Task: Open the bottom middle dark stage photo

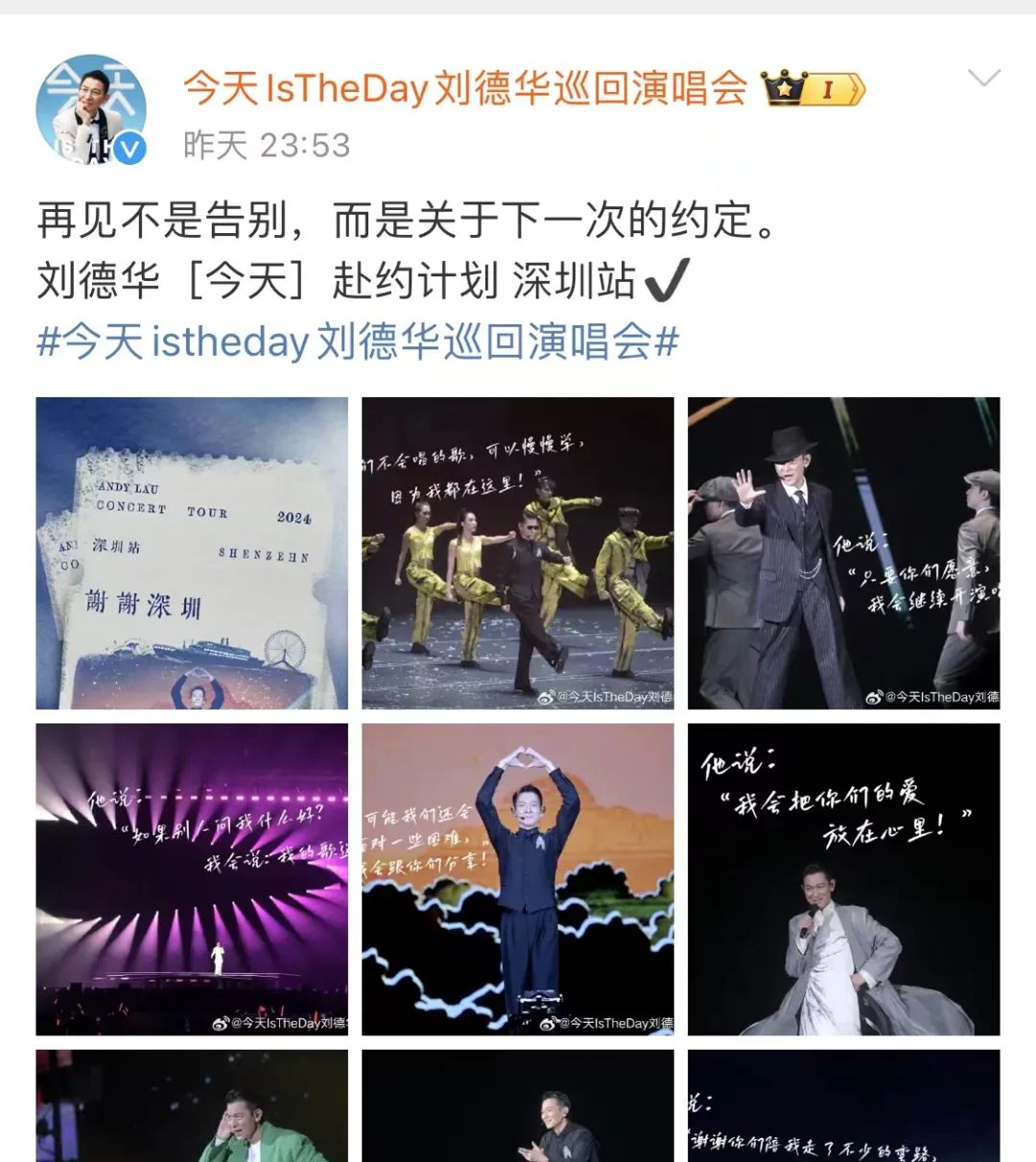Action: click(x=518, y=1106)
